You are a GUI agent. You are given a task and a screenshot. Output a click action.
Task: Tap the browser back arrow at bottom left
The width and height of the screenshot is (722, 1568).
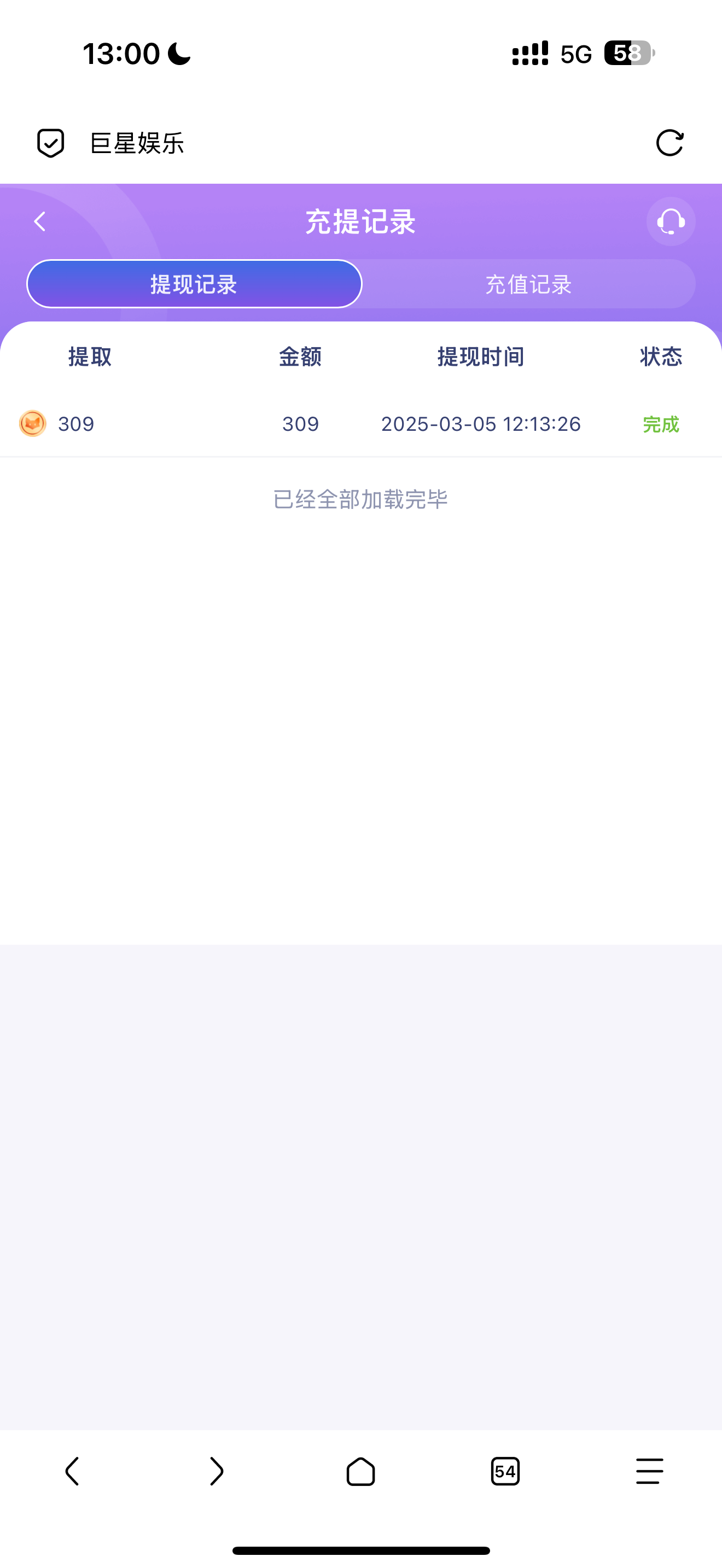pyautogui.click(x=72, y=1472)
